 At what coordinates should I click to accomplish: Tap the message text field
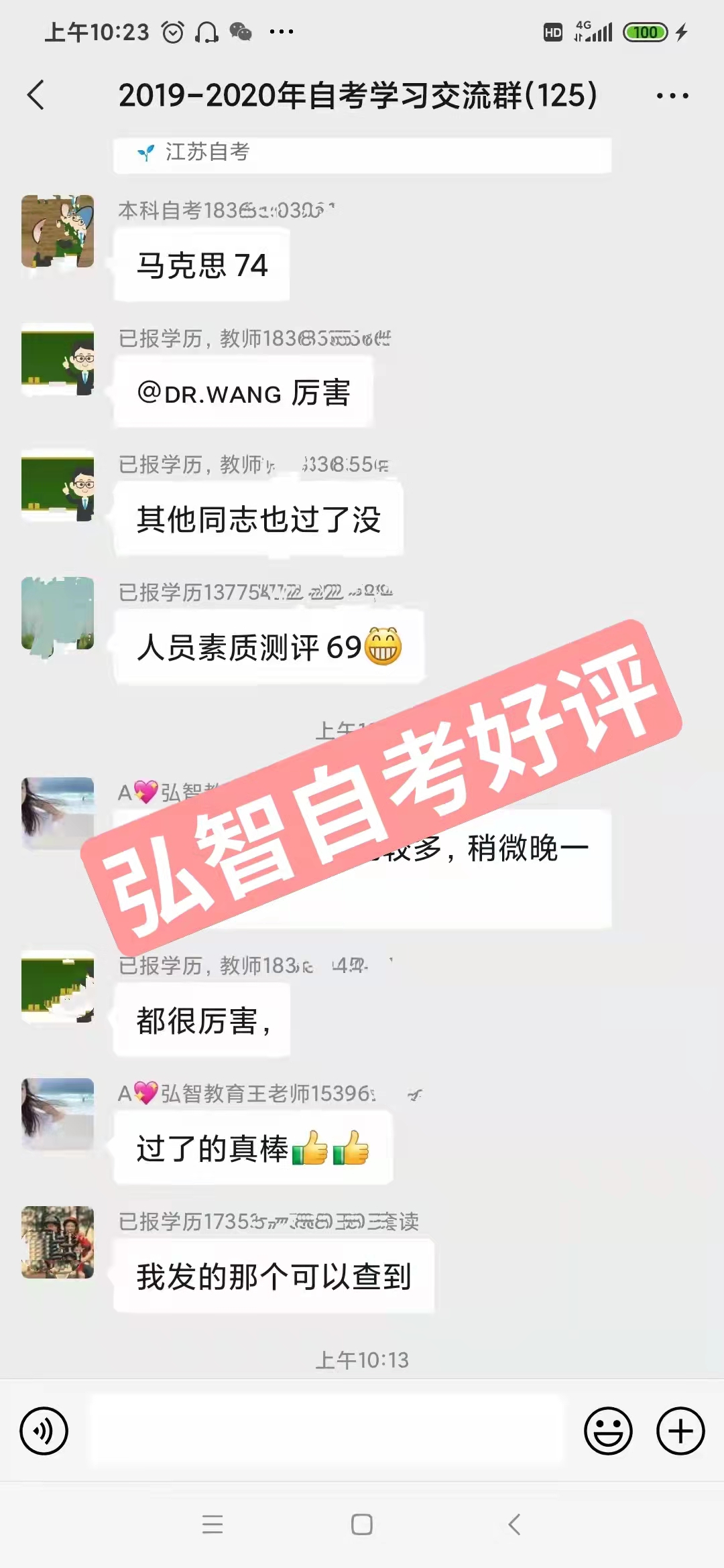click(x=327, y=1431)
